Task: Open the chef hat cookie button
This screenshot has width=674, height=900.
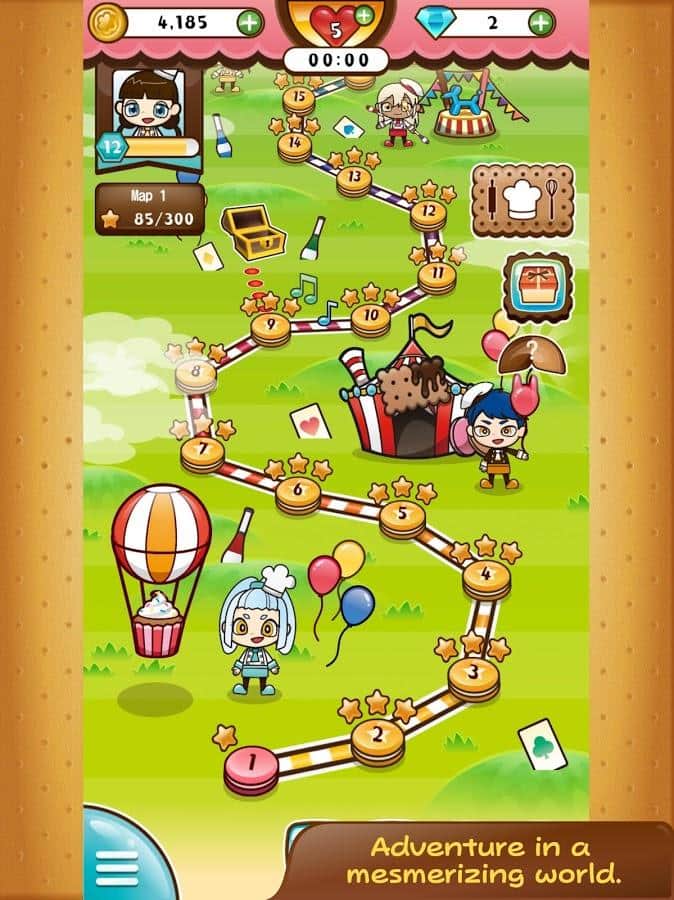Action: coord(521,200)
